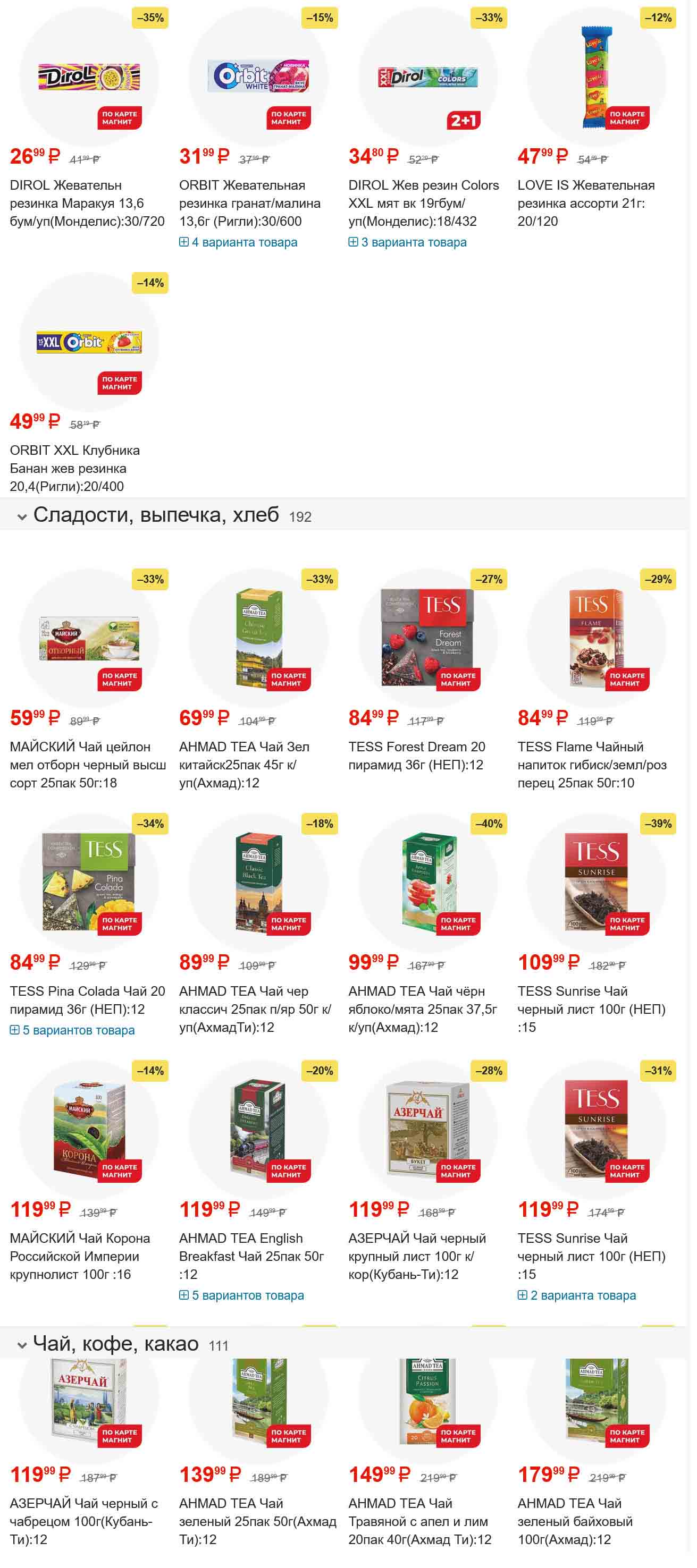The image size is (697, 1568).
Task: Collapse the Чай, кофе, какао section
Action: pyautogui.click(x=22, y=1346)
